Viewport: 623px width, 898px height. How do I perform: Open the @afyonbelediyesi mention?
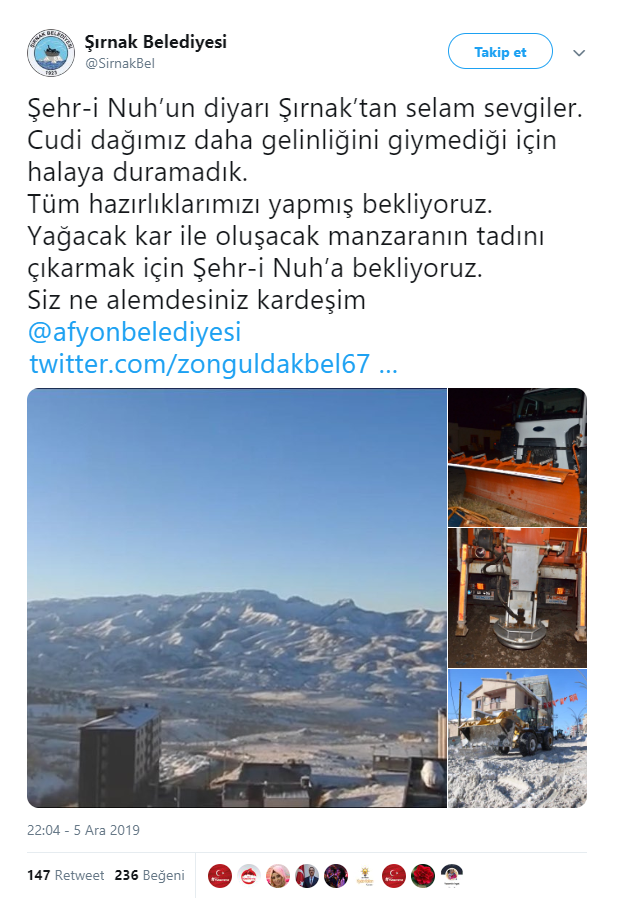[x=135, y=332]
